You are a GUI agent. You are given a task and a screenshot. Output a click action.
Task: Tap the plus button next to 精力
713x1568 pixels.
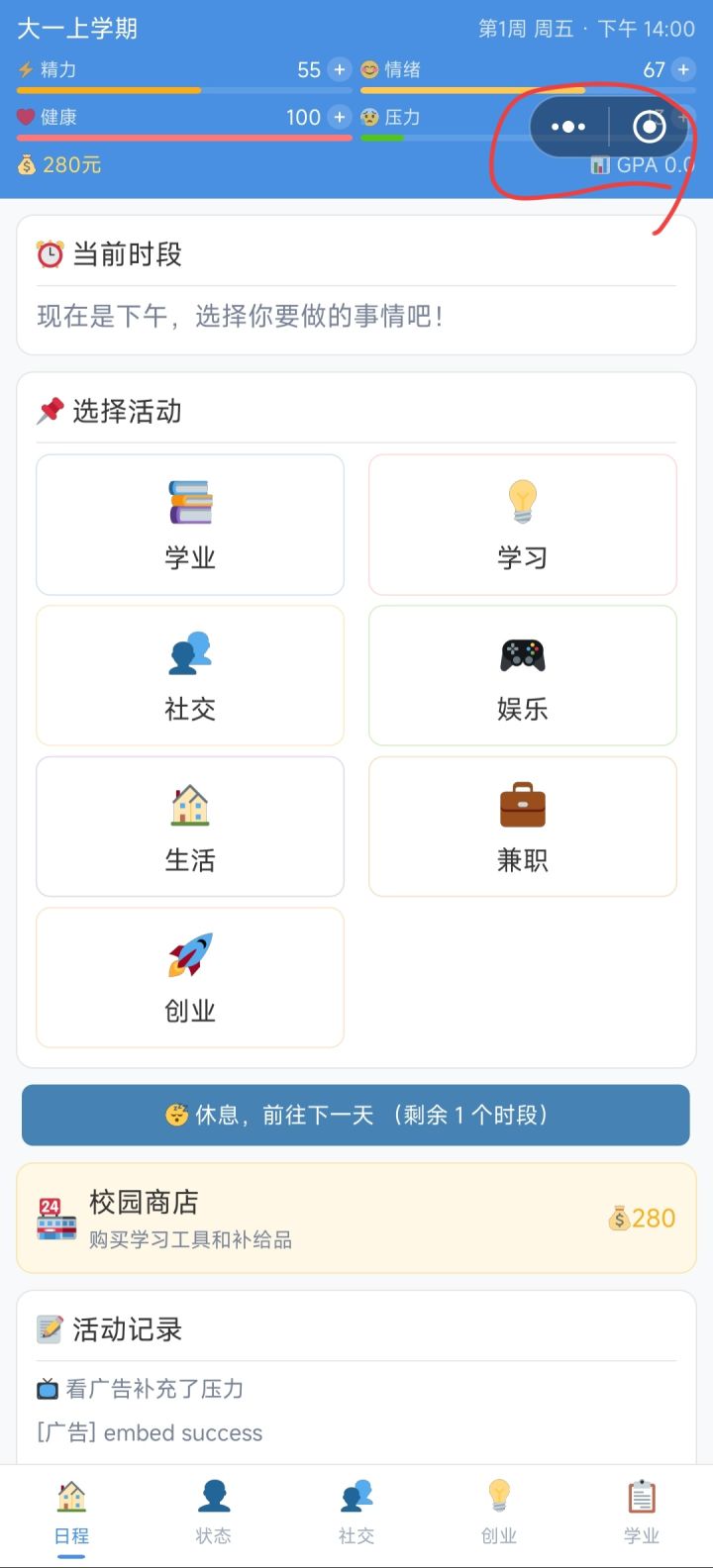click(x=340, y=69)
